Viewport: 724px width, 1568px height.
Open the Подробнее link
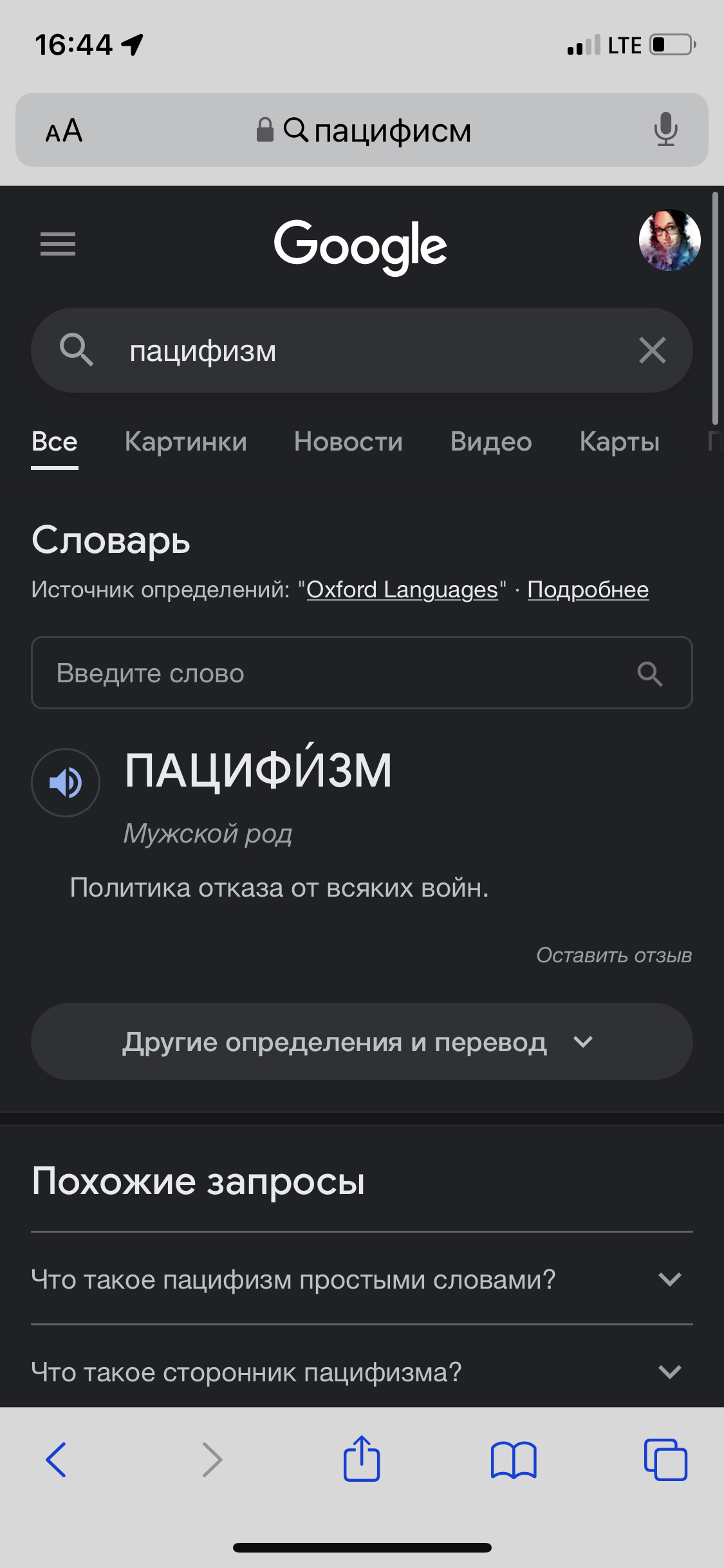(x=588, y=590)
